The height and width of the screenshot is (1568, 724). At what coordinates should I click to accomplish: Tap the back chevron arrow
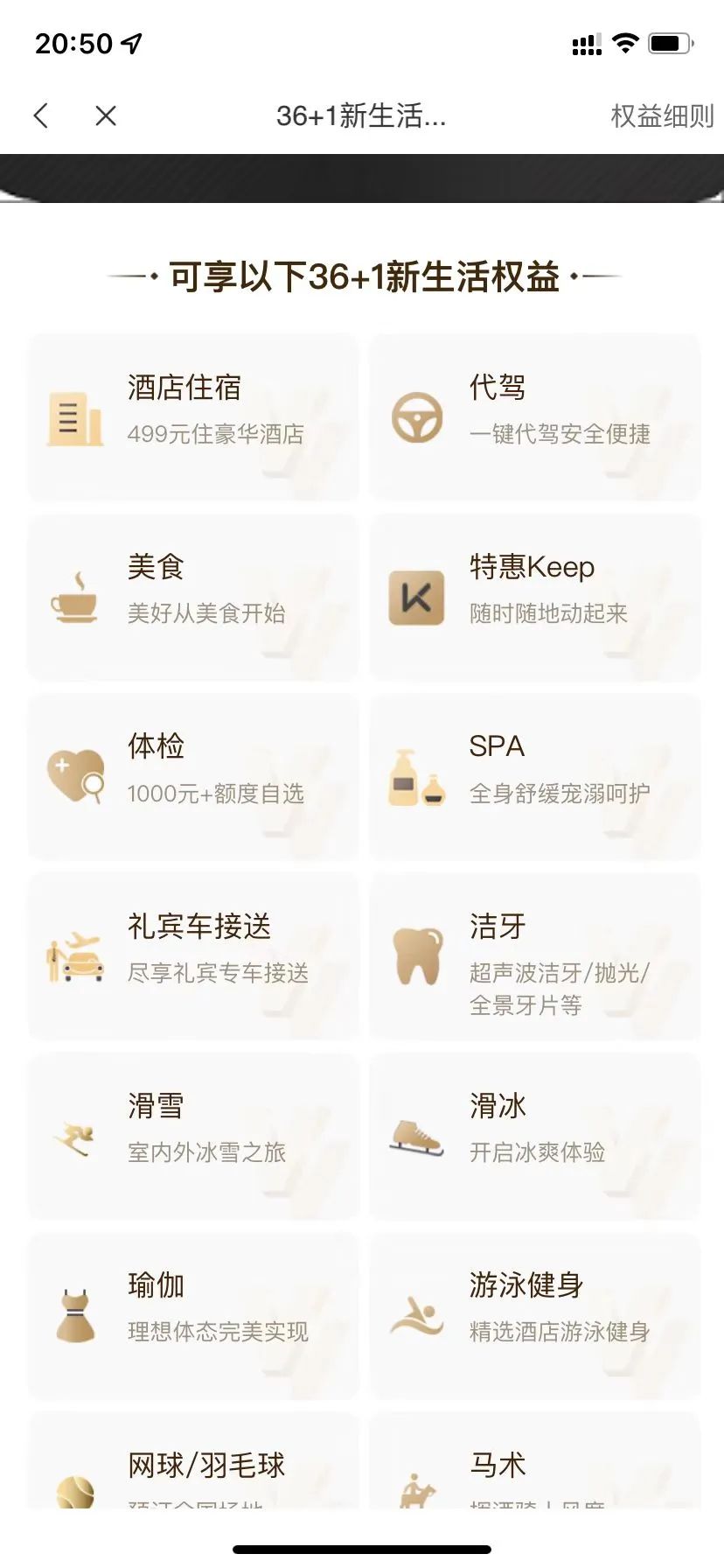pos(39,115)
